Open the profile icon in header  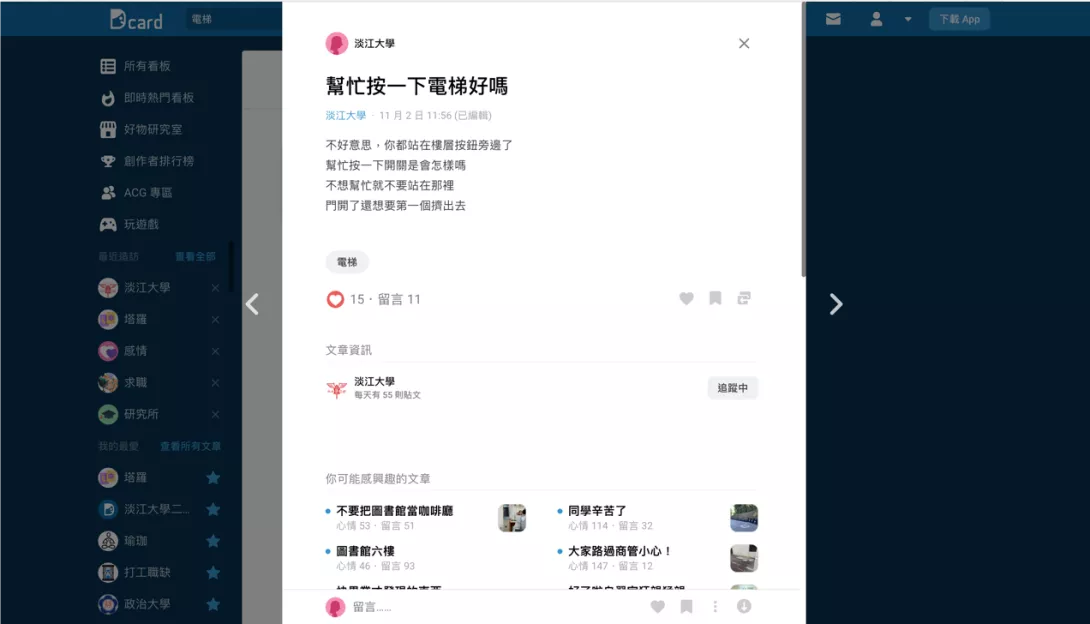876,19
